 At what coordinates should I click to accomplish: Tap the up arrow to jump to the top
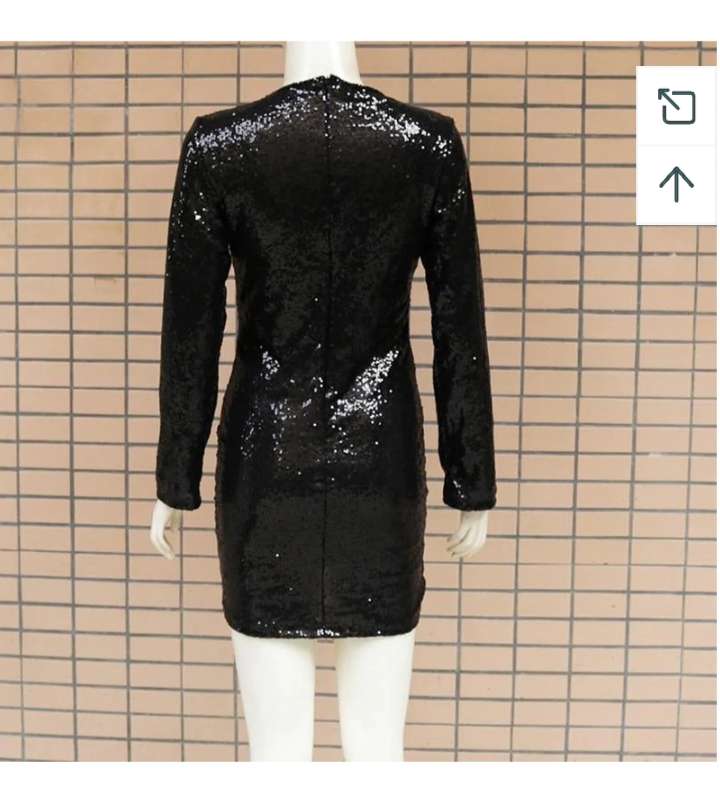(x=676, y=184)
